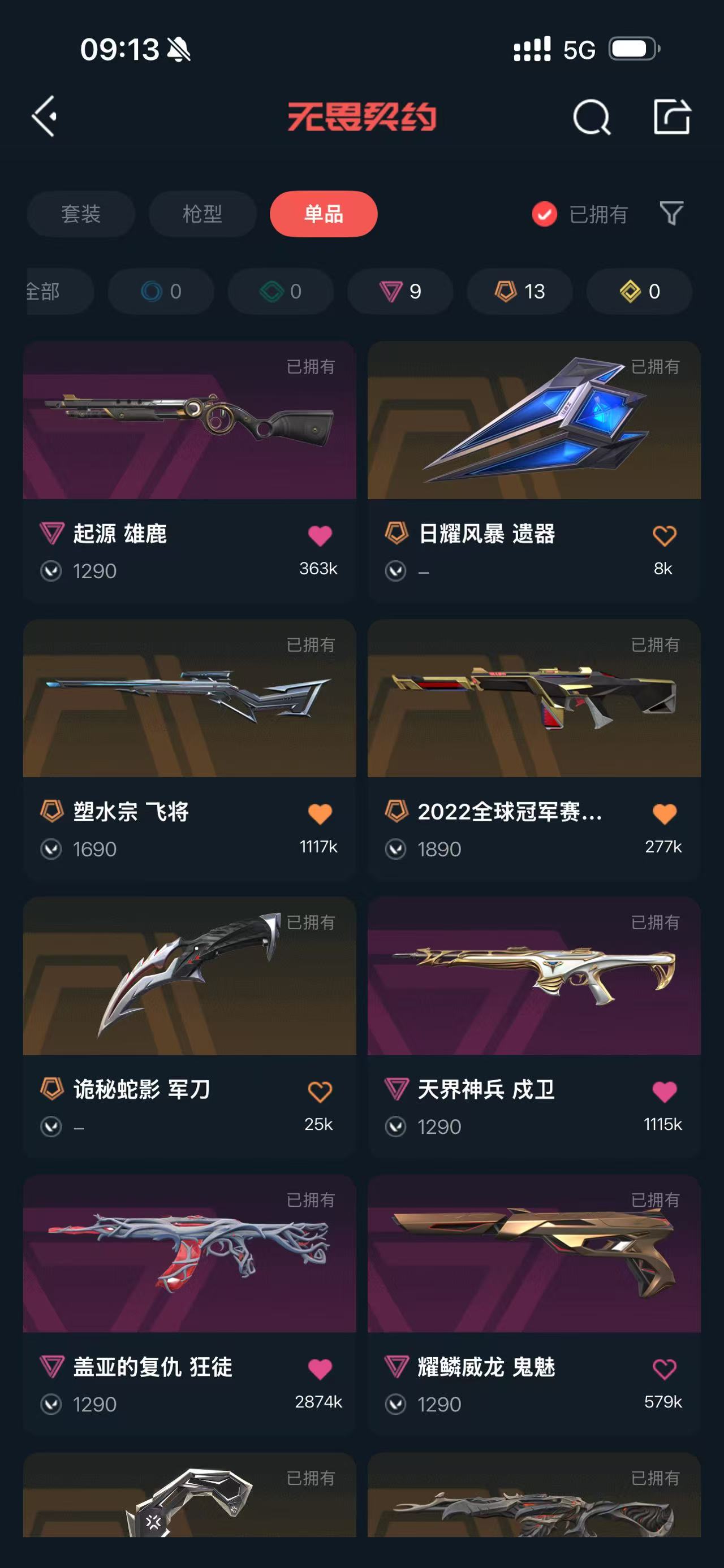This screenshot has height=1568, width=724.
Task: Unlike the 盖亚的复仇 狂徒 skin
Action: pyautogui.click(x=320, y=1369)
